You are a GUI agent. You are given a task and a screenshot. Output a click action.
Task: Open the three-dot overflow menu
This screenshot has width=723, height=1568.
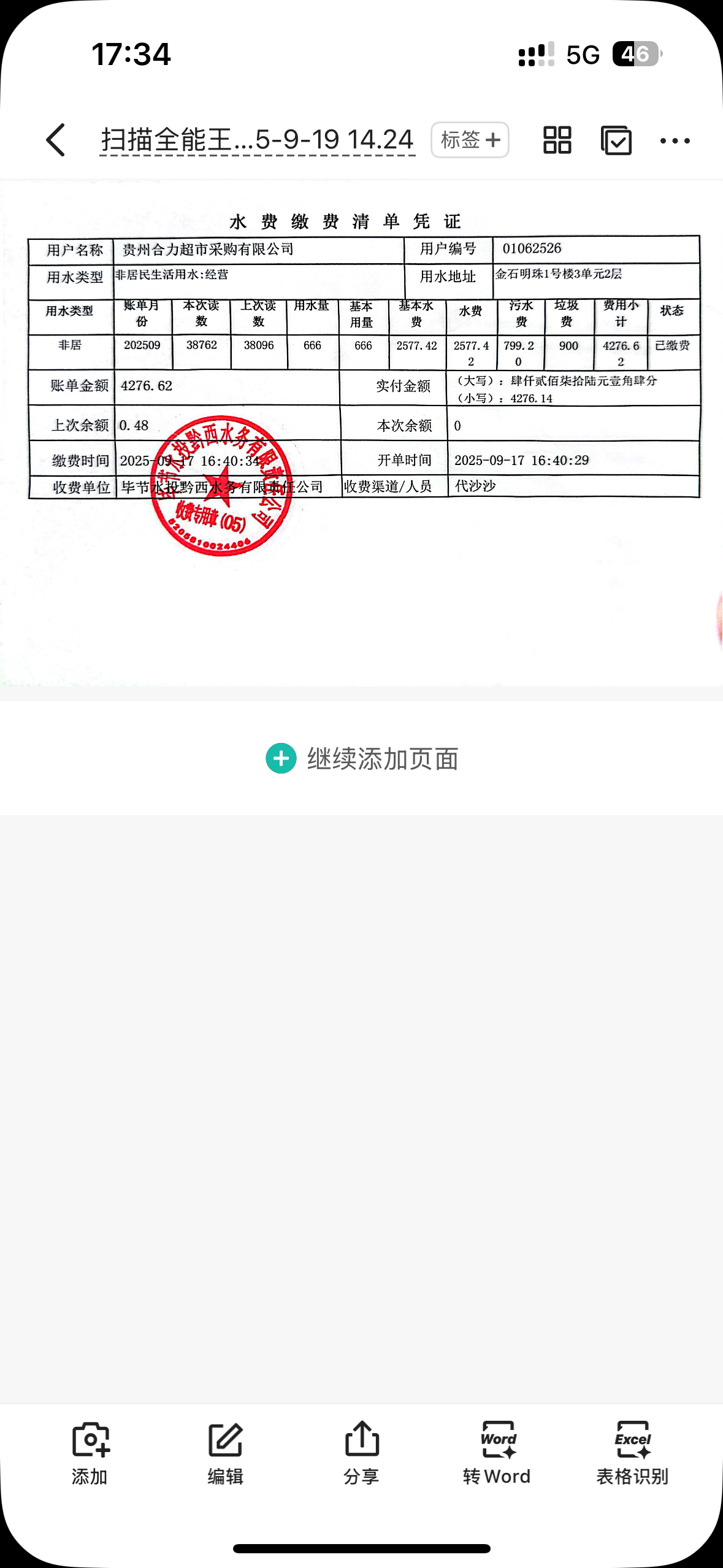tap(675, 141)
